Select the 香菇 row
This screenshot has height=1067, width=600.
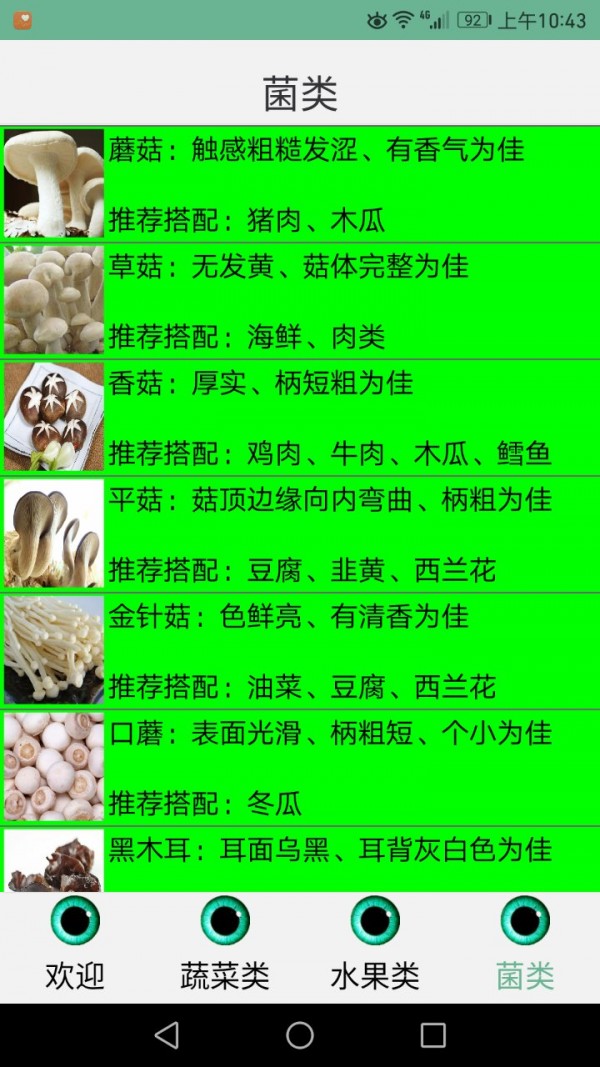[x=300, y=417]
